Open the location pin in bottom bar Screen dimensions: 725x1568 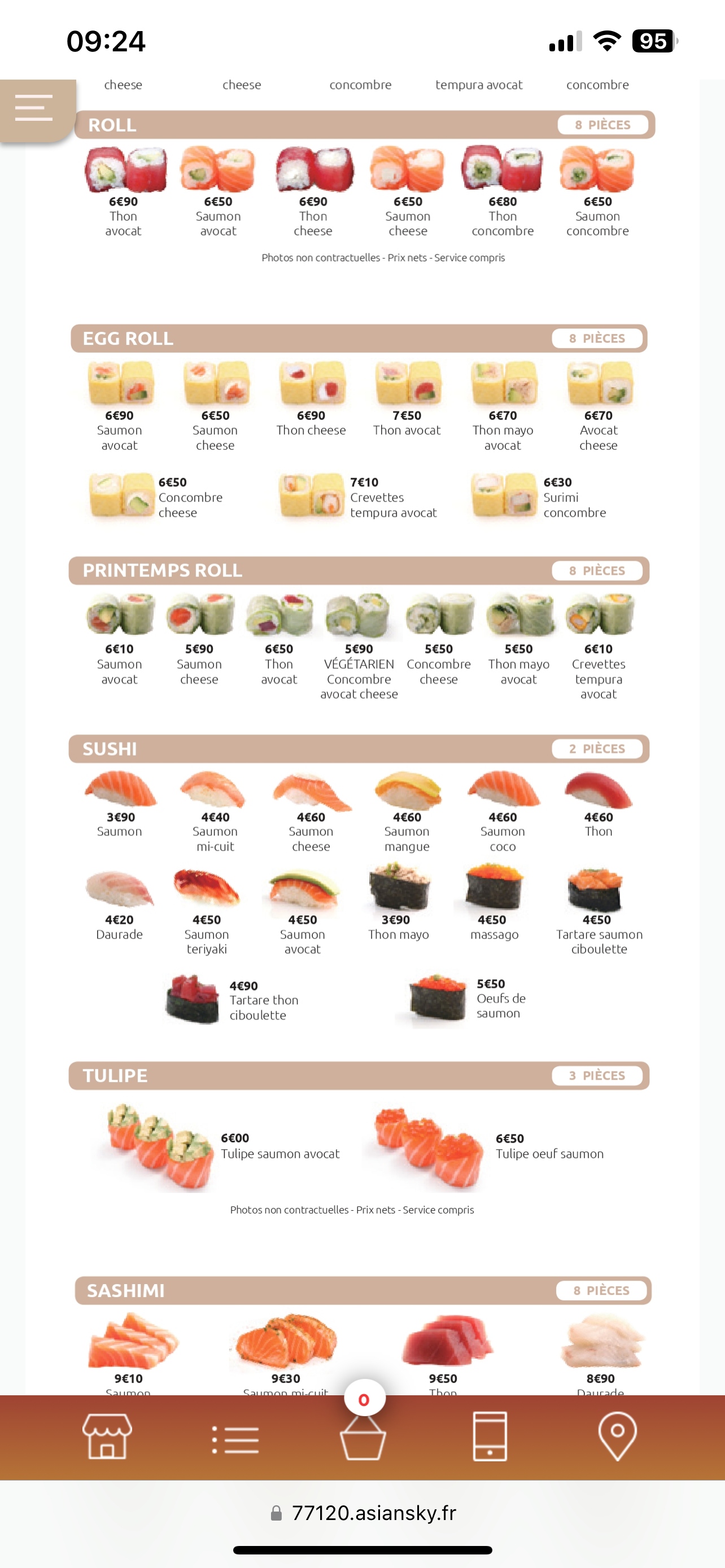[617, 1437]
